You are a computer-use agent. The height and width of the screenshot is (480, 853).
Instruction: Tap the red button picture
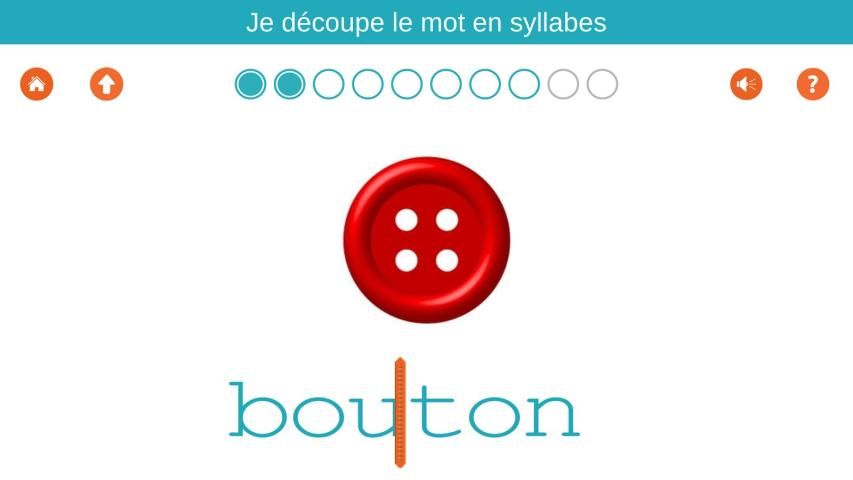point(426,240)
